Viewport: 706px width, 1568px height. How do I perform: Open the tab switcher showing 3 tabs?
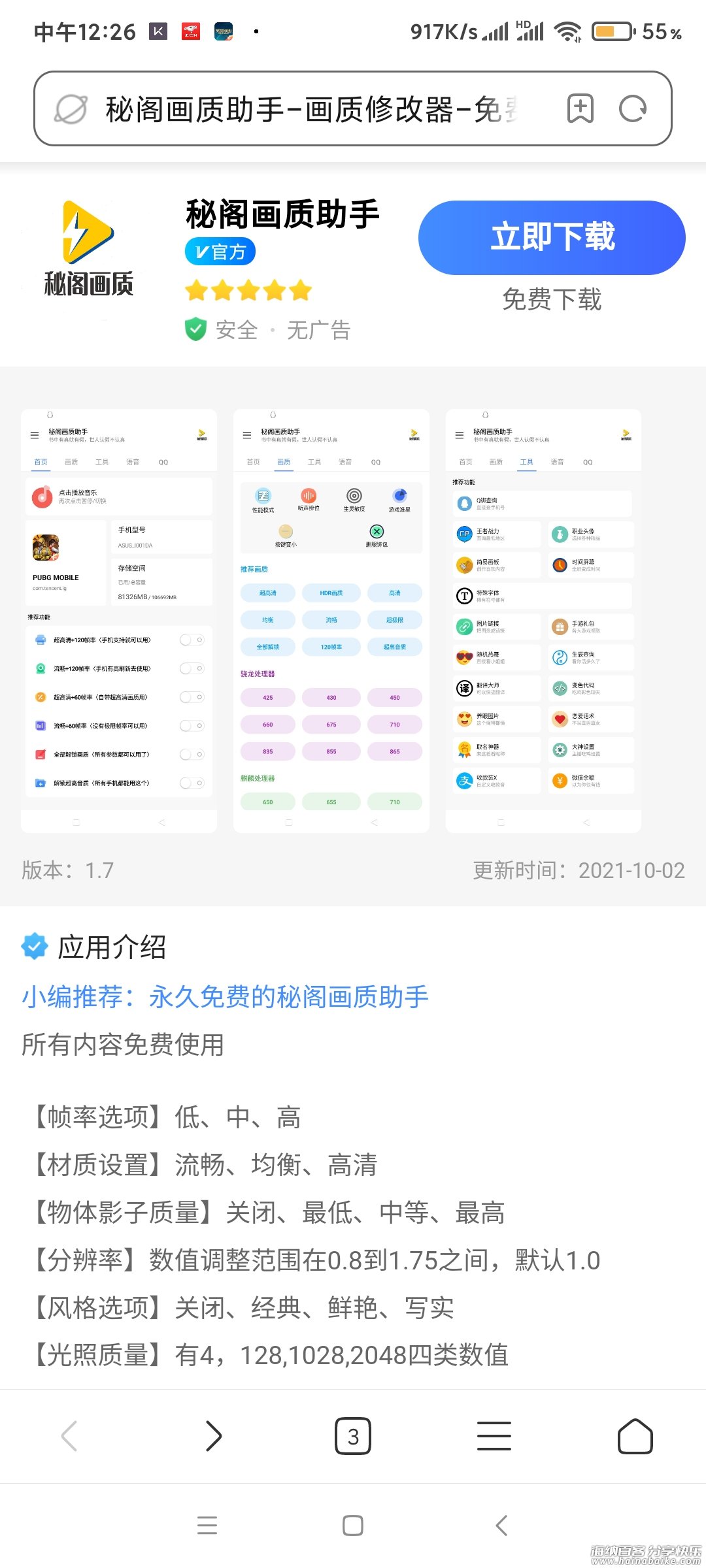click(353, 1436)
